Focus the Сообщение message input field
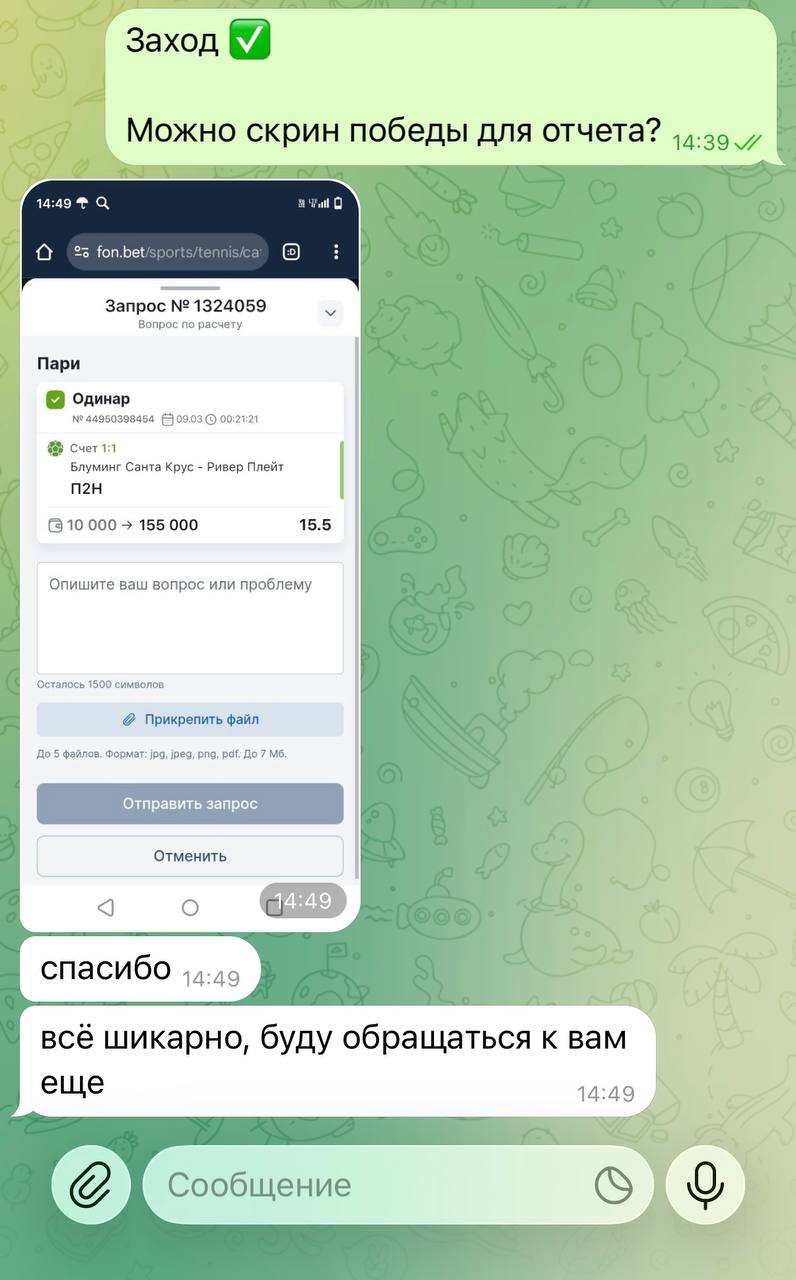 click(x=370, y=1185)
